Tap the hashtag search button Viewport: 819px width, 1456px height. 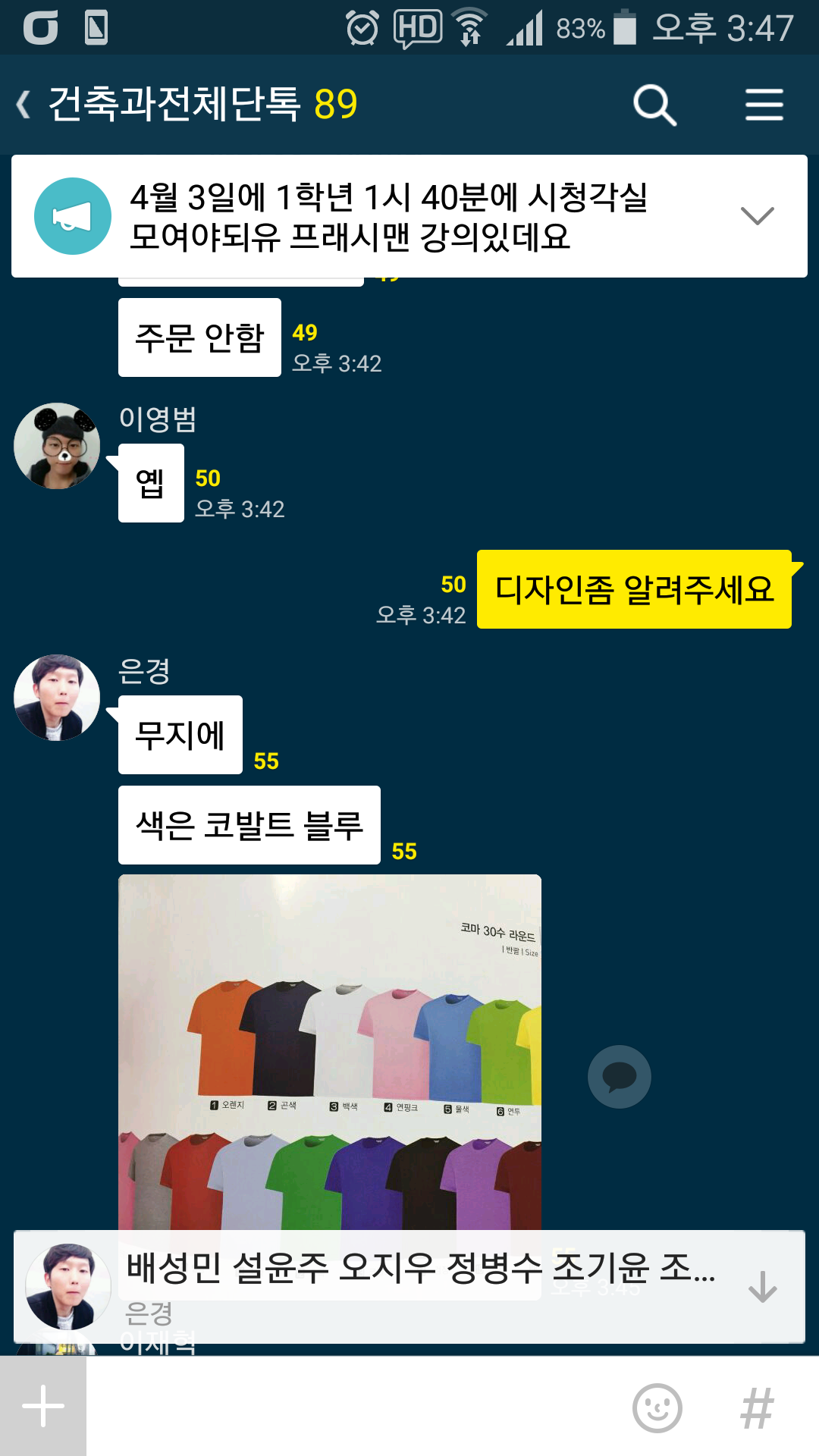(x=757, y=1408)
